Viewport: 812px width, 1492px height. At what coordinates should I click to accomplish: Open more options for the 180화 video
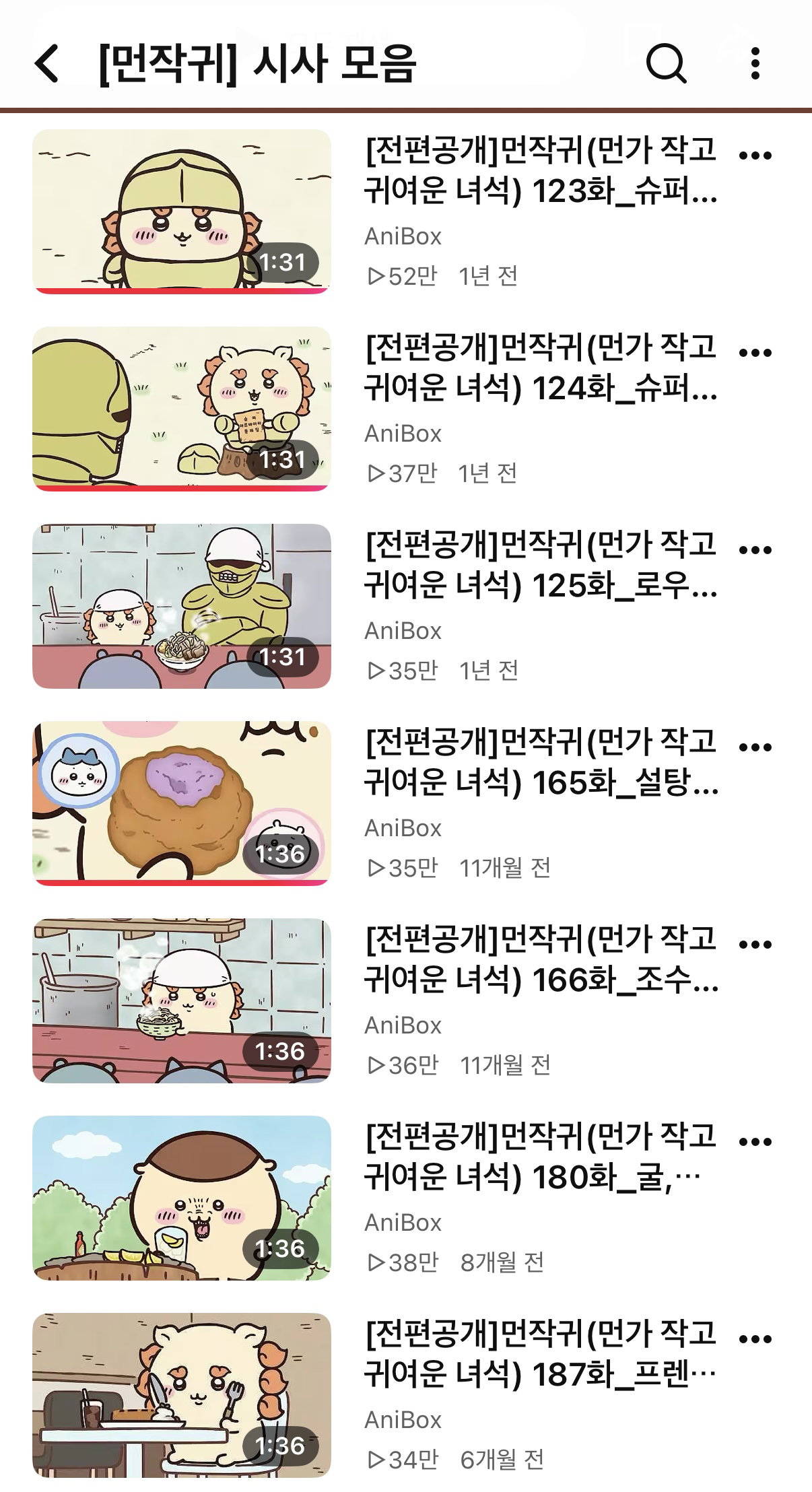pyautogui.click(x=755, y=1142)
